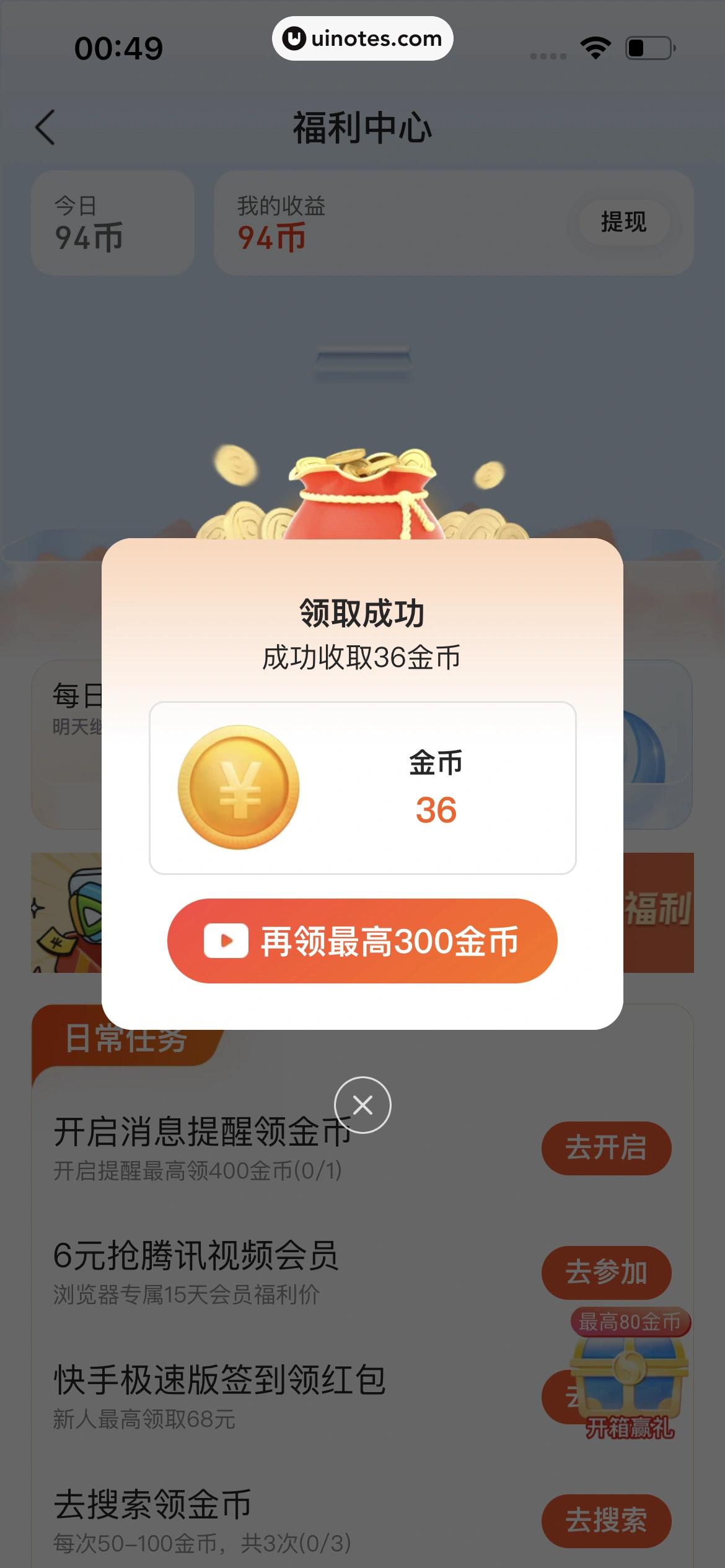Tap the 再领最高300金币 video reward button
725x1568 pixels.
pyautogui.click(x=362, y=941)
